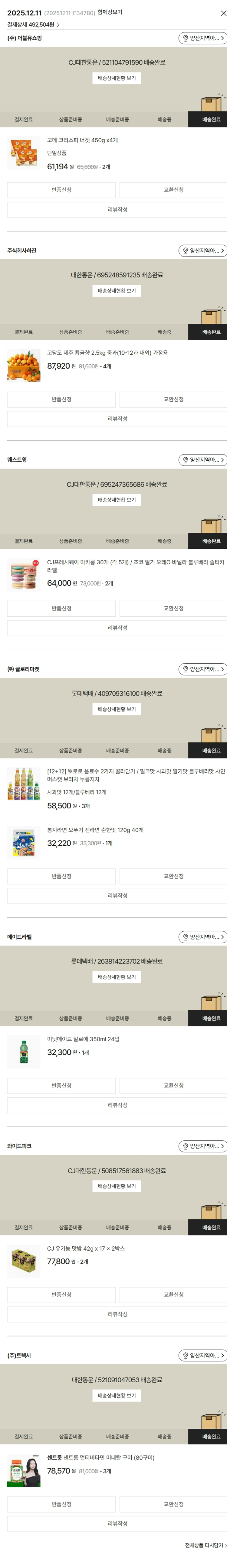Open CJ프레시웨이 마카롱 product
The image size is (227, 1568).
135,566
